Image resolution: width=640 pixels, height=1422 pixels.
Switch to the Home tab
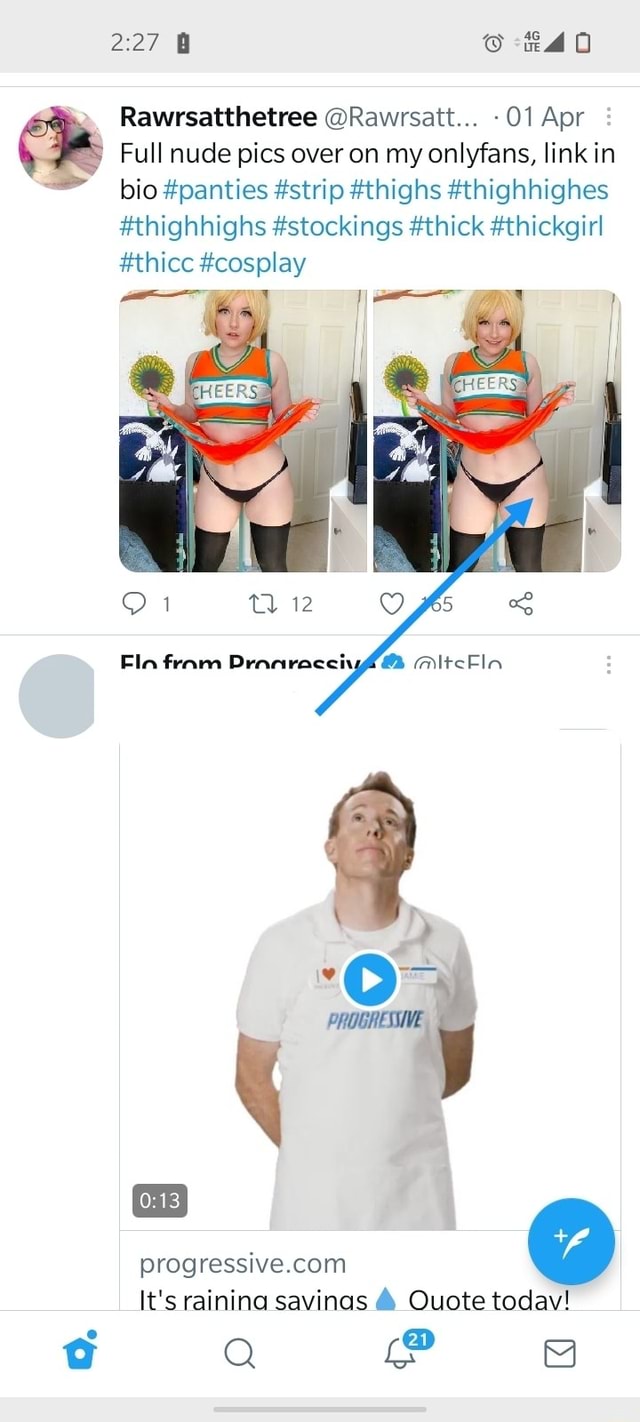point(80,1352)
